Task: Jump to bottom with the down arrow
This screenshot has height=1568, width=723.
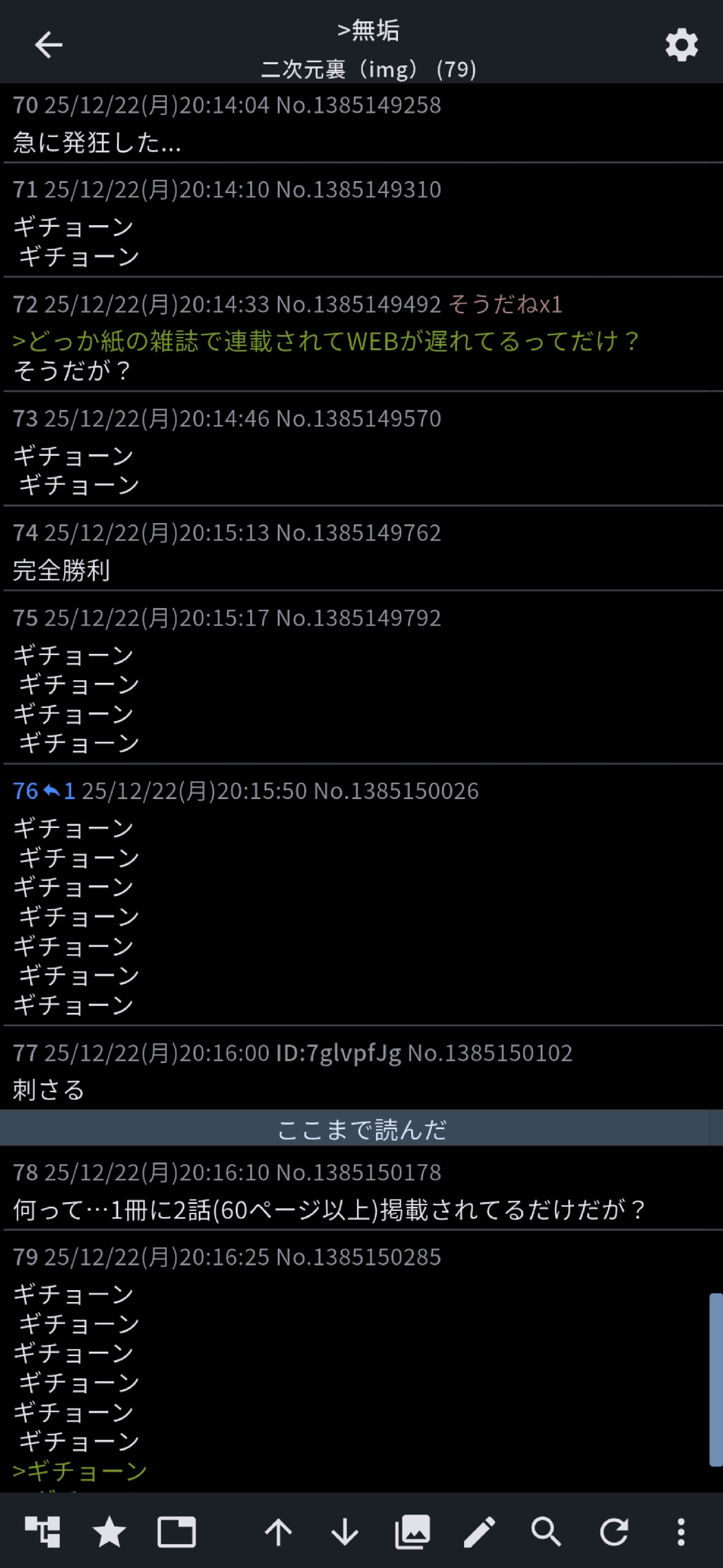Action: [x=345, y=1532]
